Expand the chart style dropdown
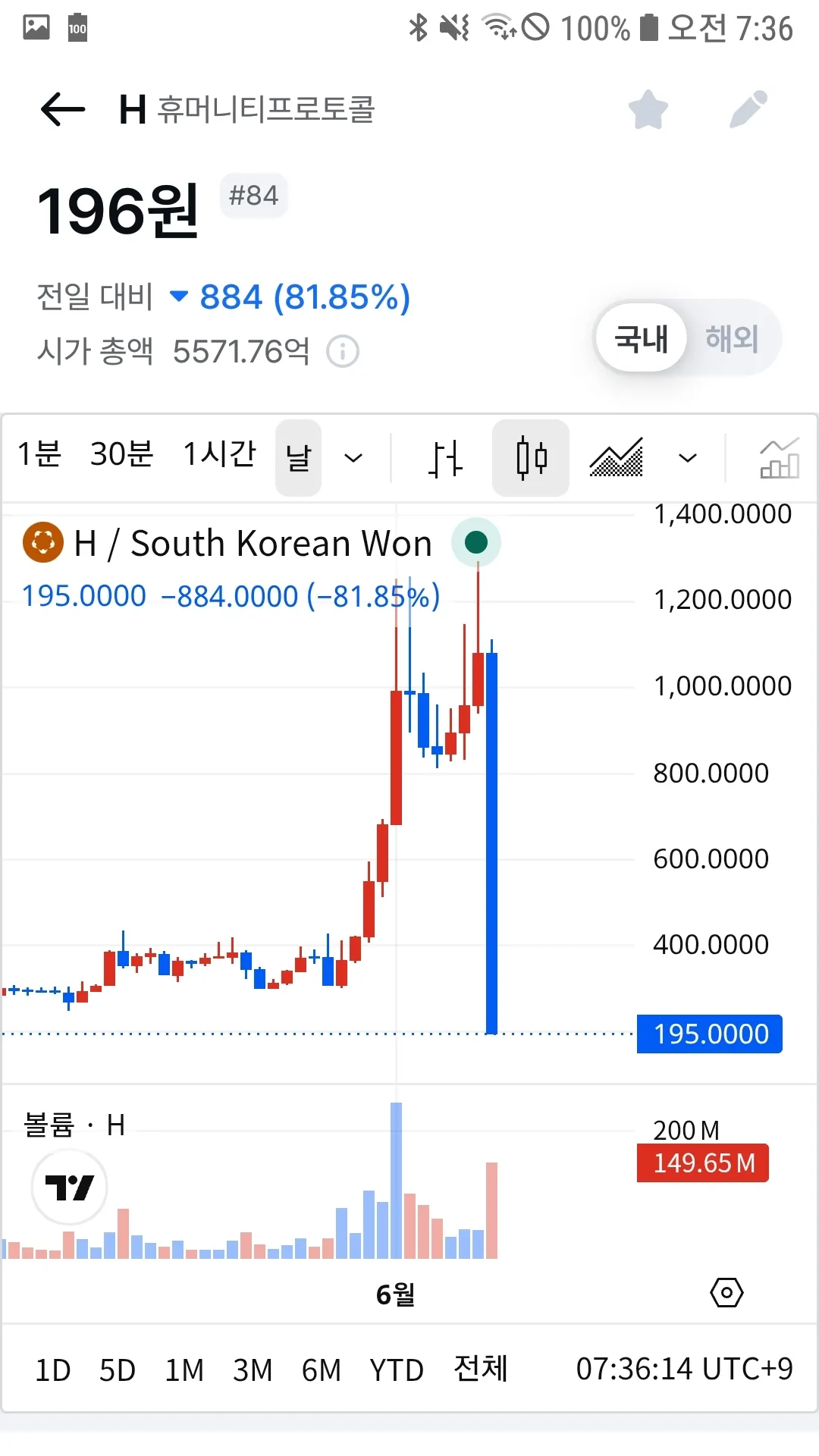 (687, 458)
